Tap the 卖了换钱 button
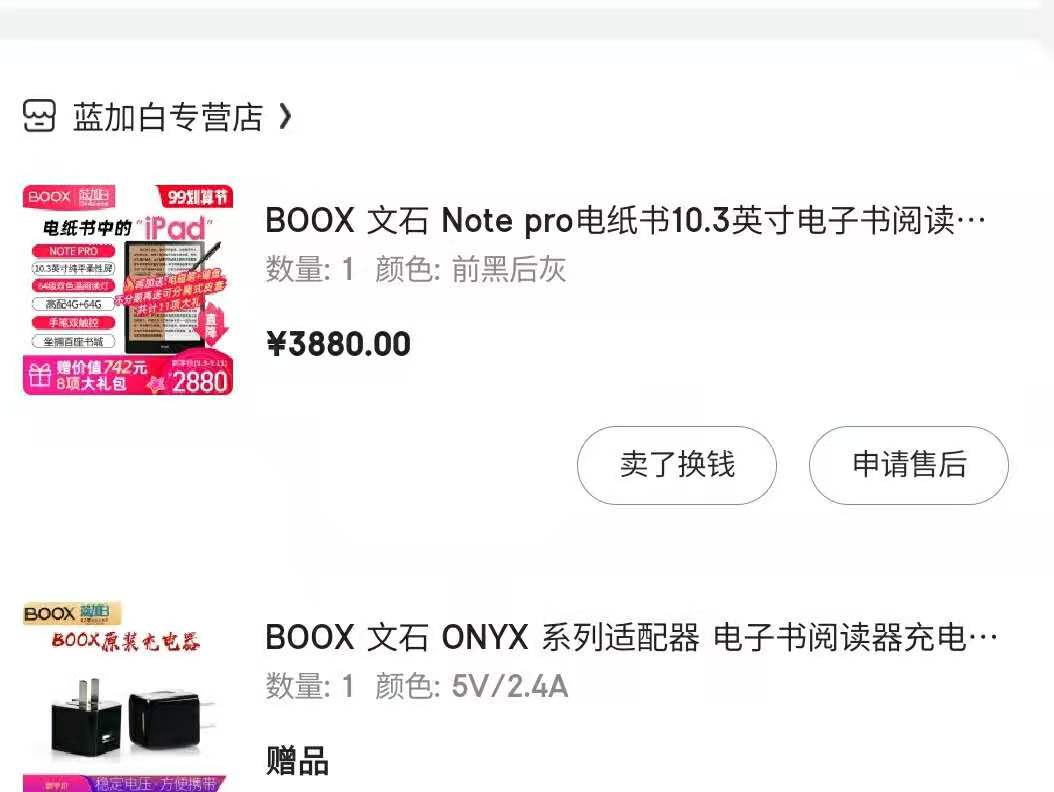 (x=677, y=465)
